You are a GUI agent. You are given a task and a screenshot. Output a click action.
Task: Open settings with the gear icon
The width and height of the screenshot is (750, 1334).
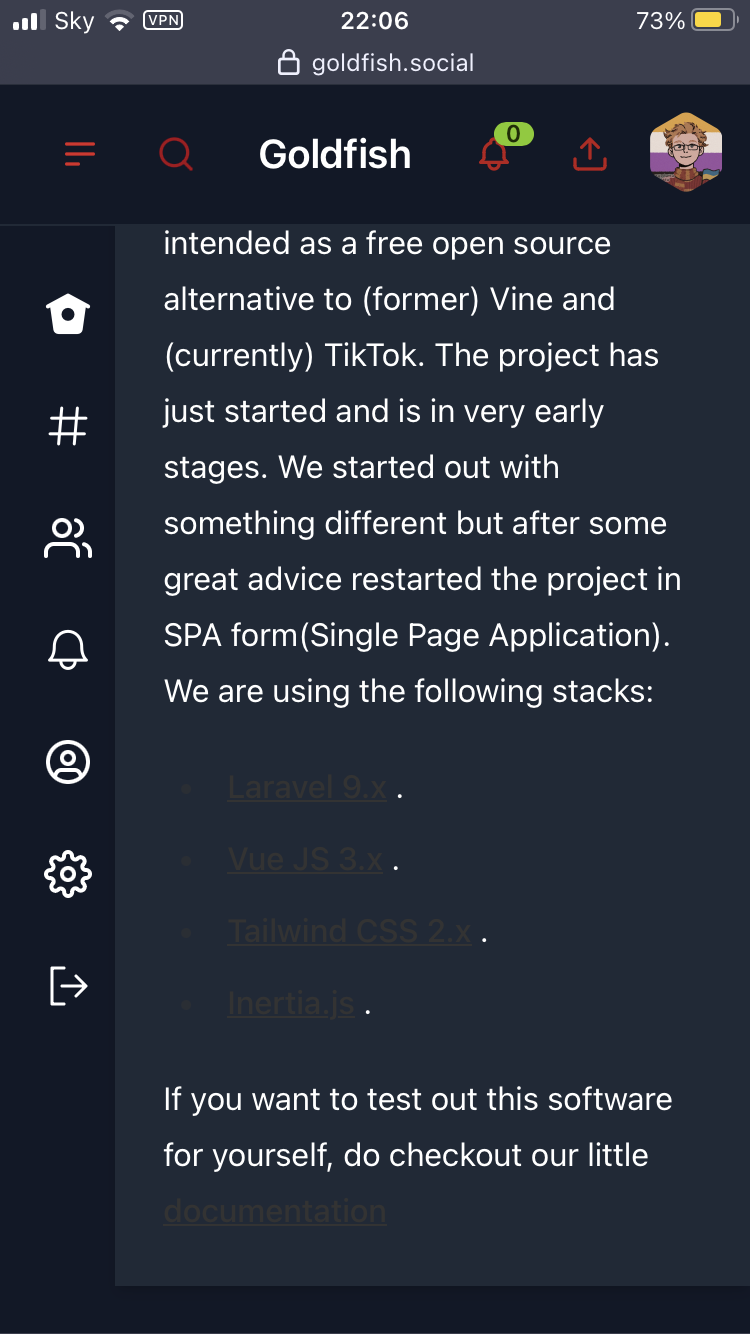tap(67, 874)
